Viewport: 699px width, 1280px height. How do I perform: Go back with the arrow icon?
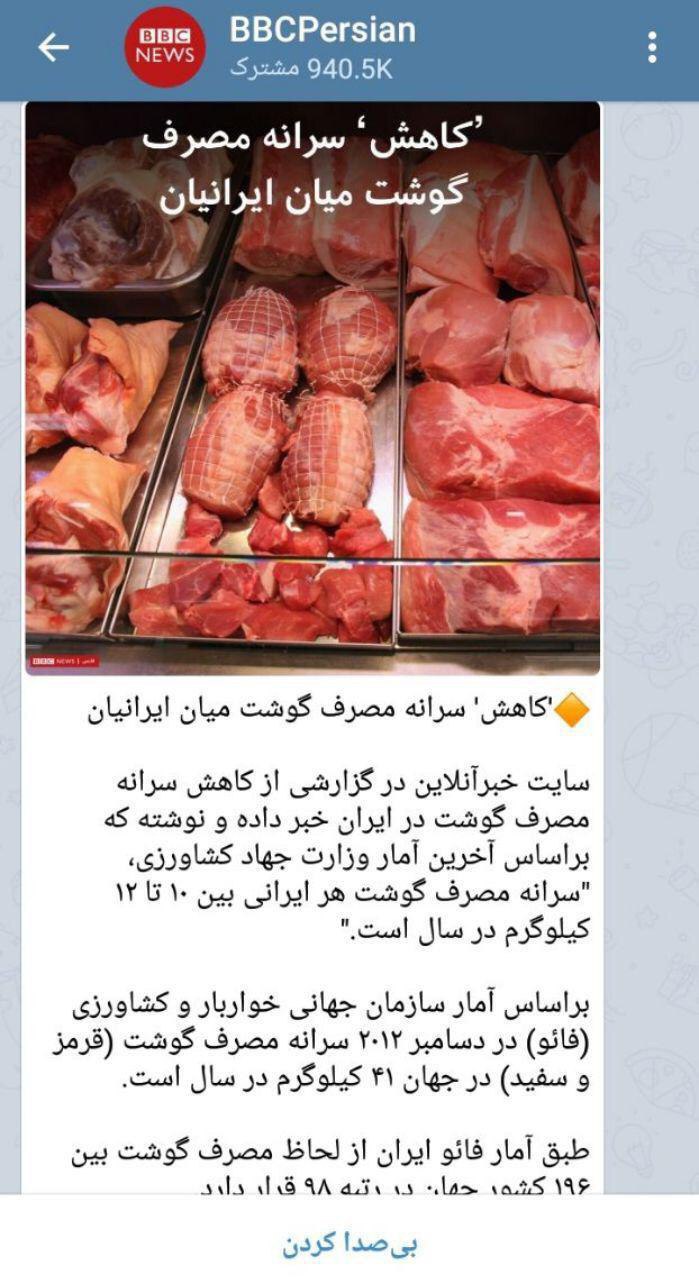pos(53,47)
